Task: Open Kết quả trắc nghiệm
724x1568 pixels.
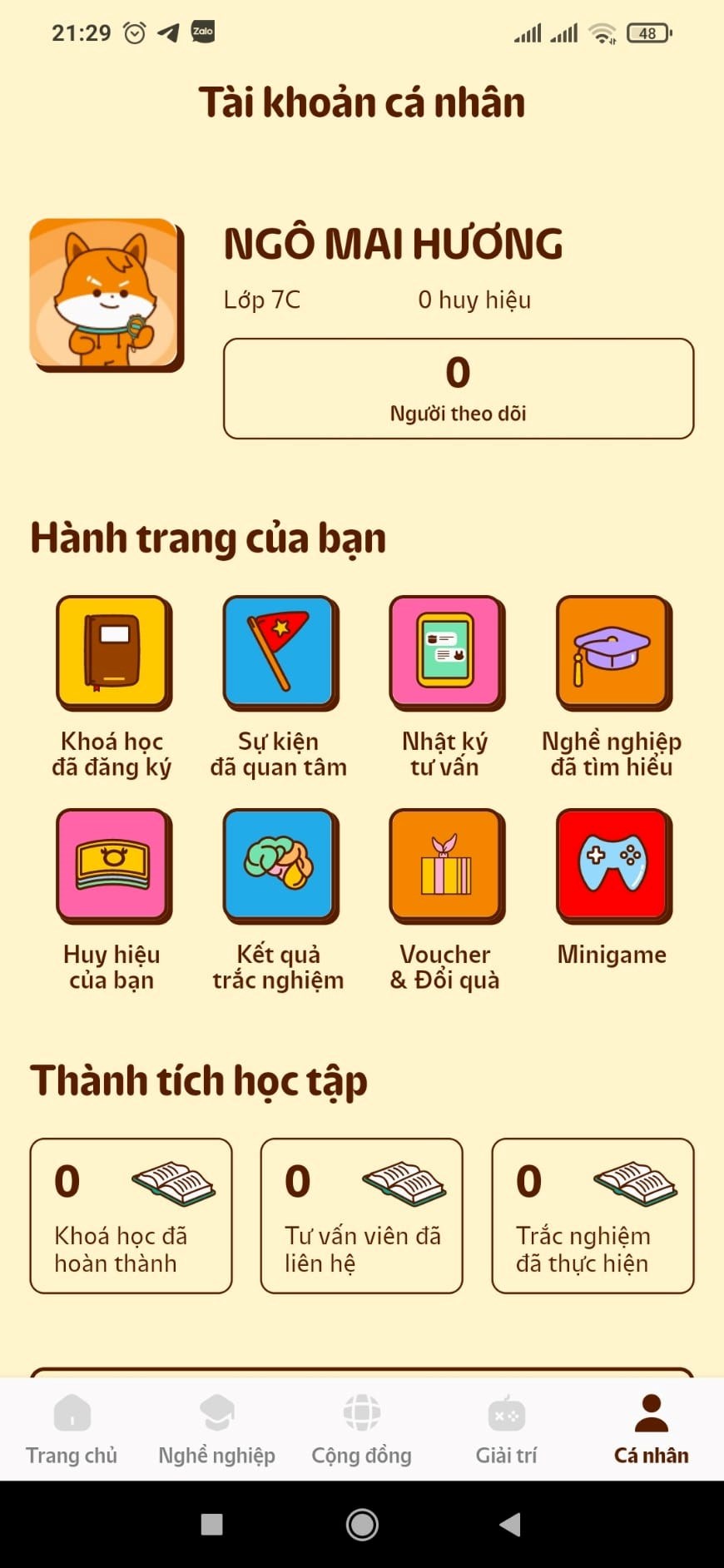Action: 280,866
